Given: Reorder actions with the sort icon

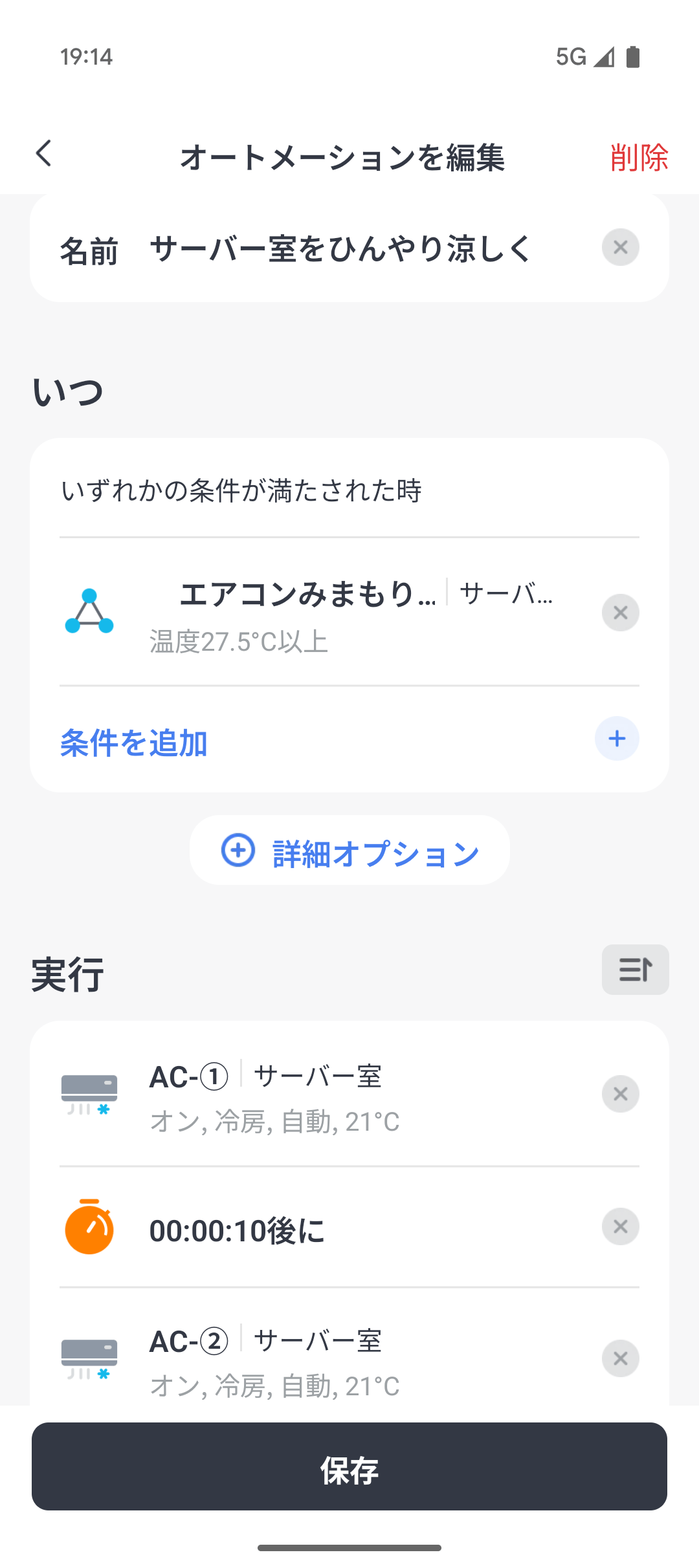Looking at the screenshot, I should pos(635,970).
